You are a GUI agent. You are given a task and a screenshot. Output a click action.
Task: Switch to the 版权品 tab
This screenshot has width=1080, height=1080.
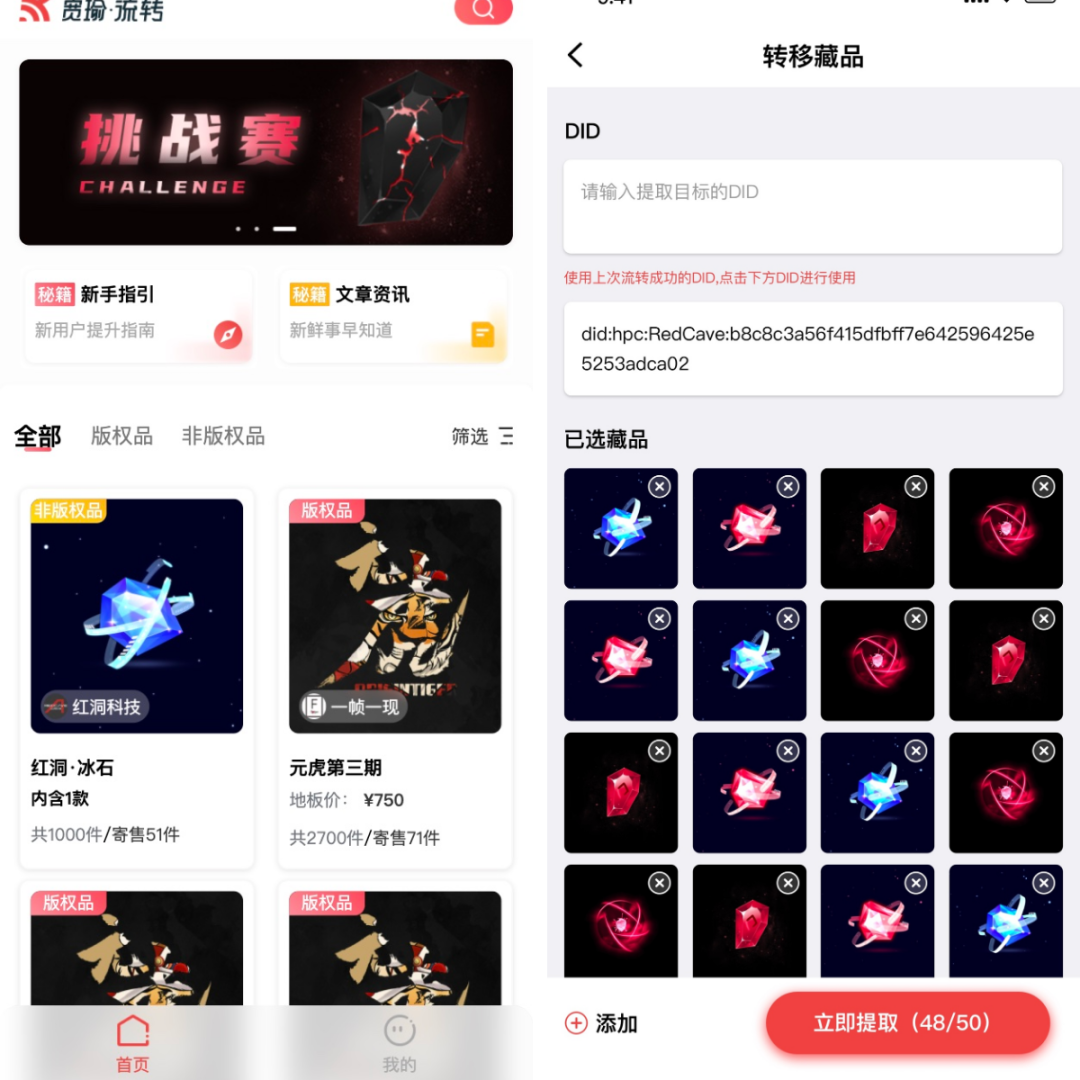pyautogui.click(x=122, y=436)
